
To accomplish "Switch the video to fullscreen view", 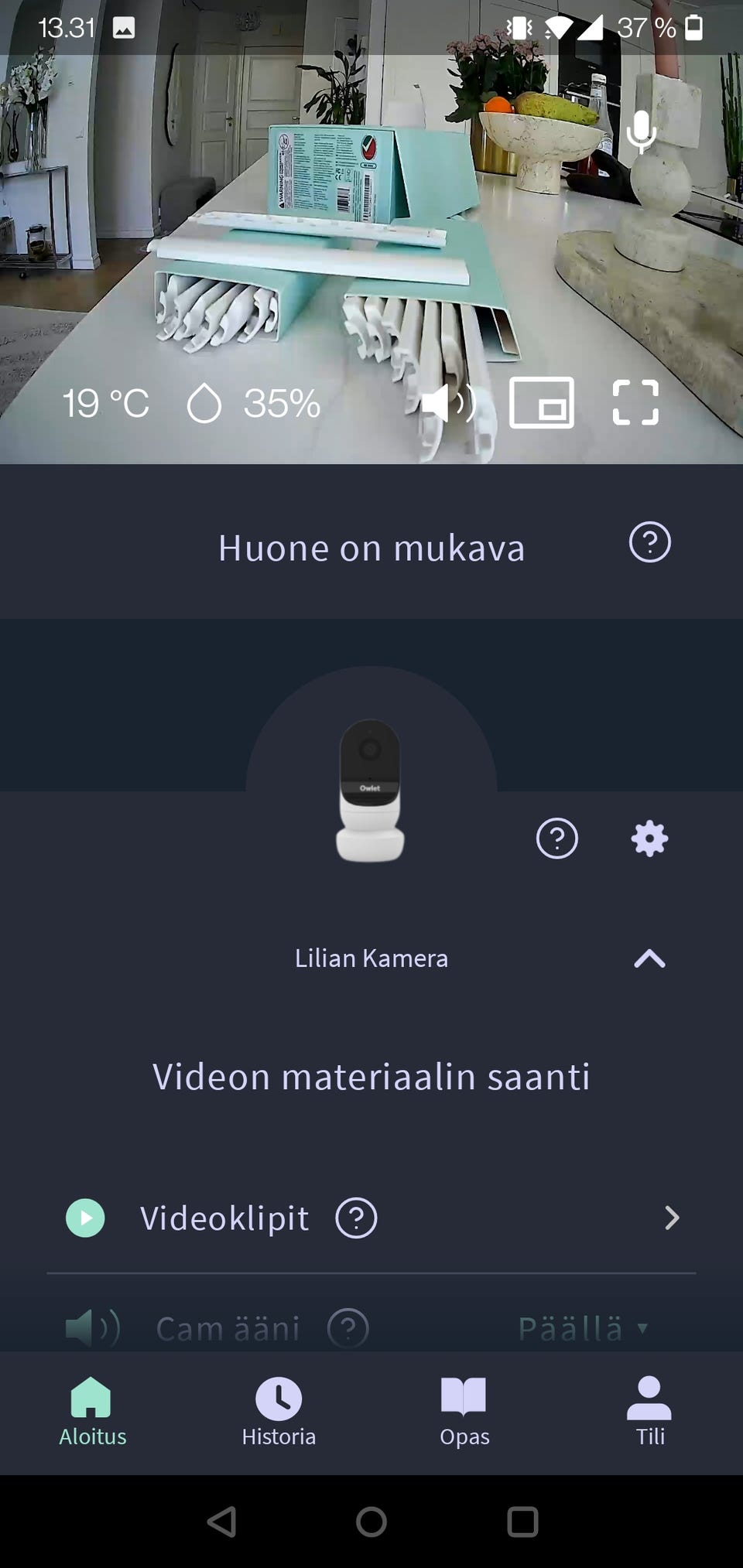I will [635, 402].
